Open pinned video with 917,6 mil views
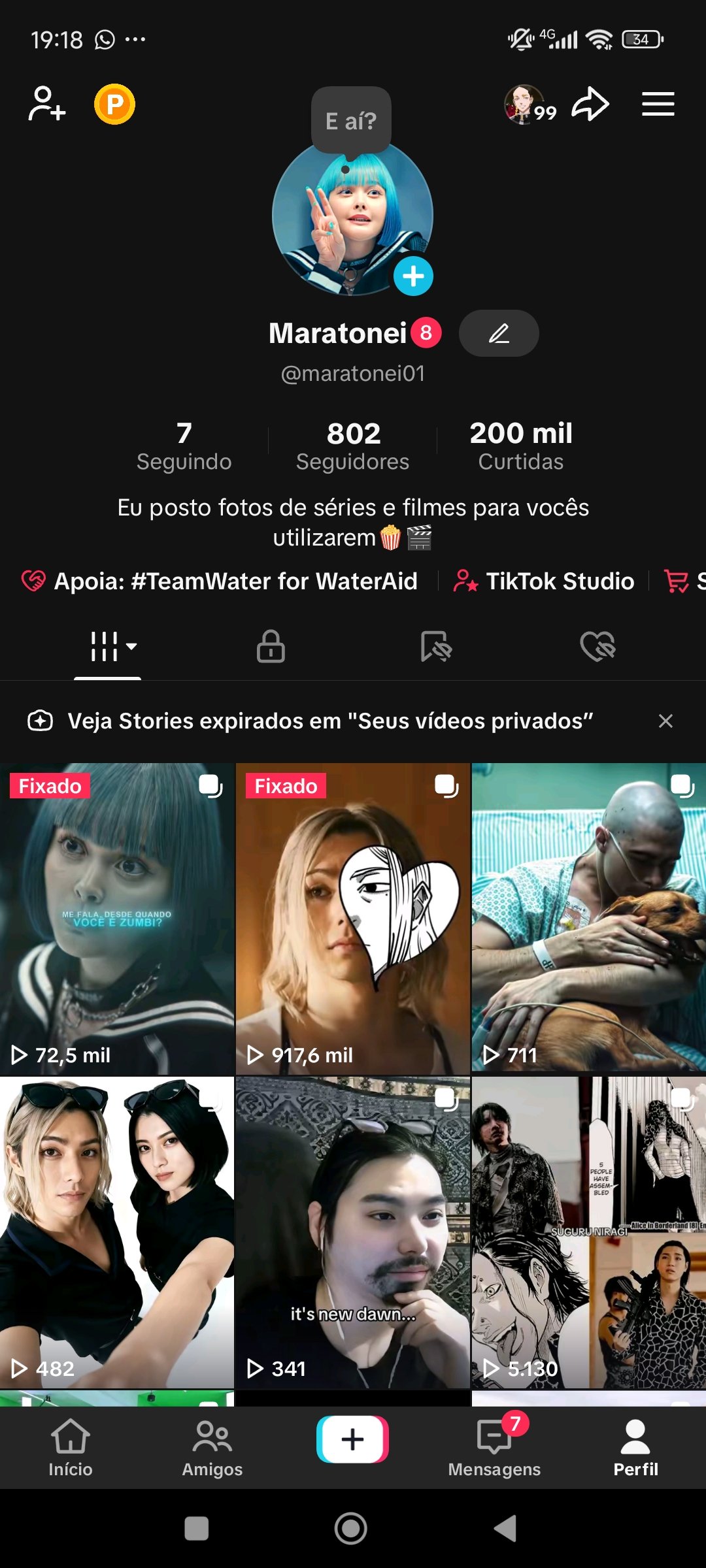Screen dimensions: 706x1568 pos(352,918)
